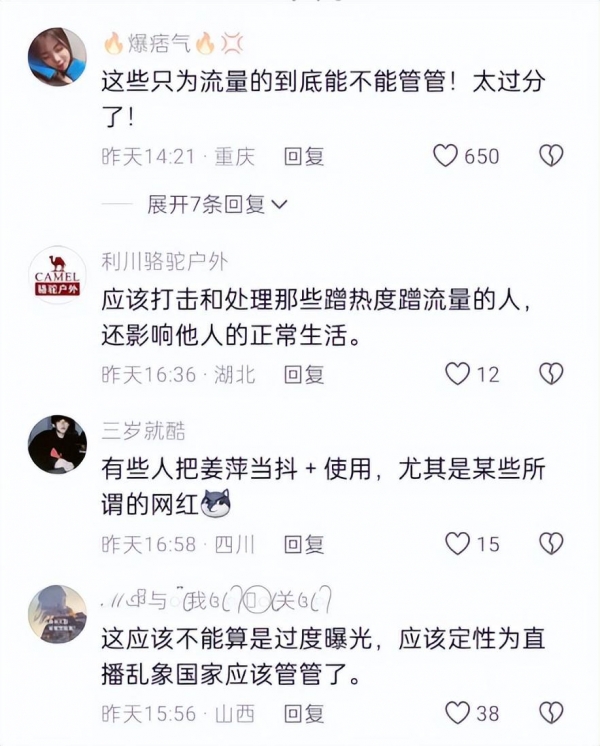Like 爆痞气's comment with 650 likes

pyautogui.click(x=445, y=156)
